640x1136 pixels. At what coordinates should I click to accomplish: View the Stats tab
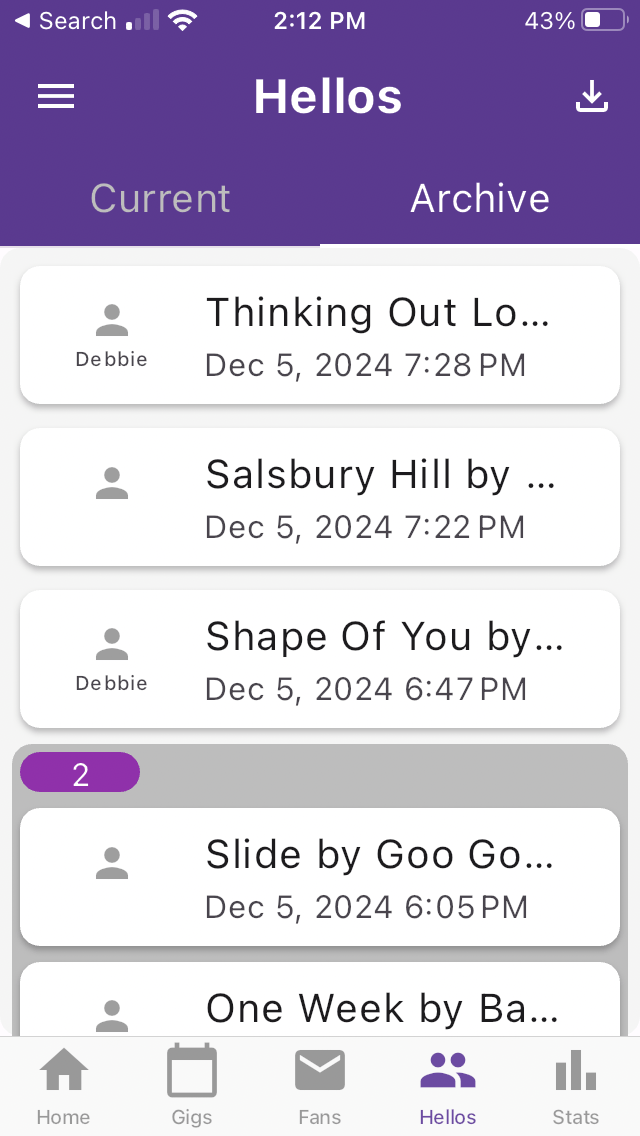click(576, 1086)
